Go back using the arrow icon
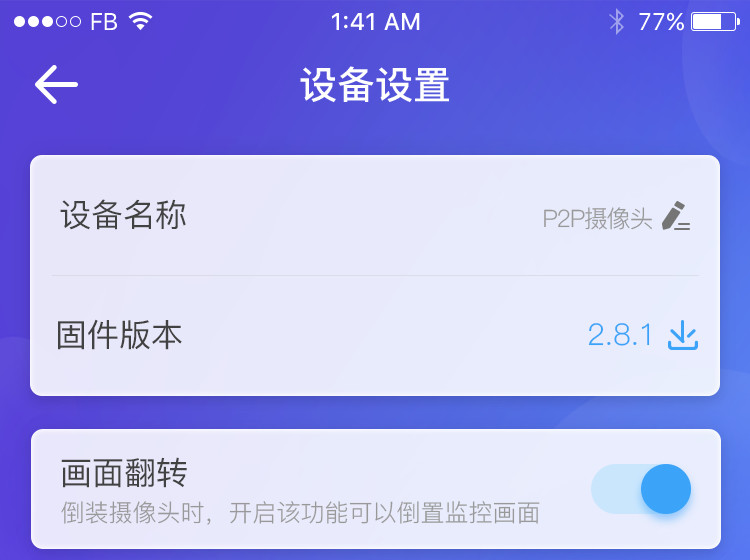Image resolution: width=750 pixels, height=560 pixels. 56,85
